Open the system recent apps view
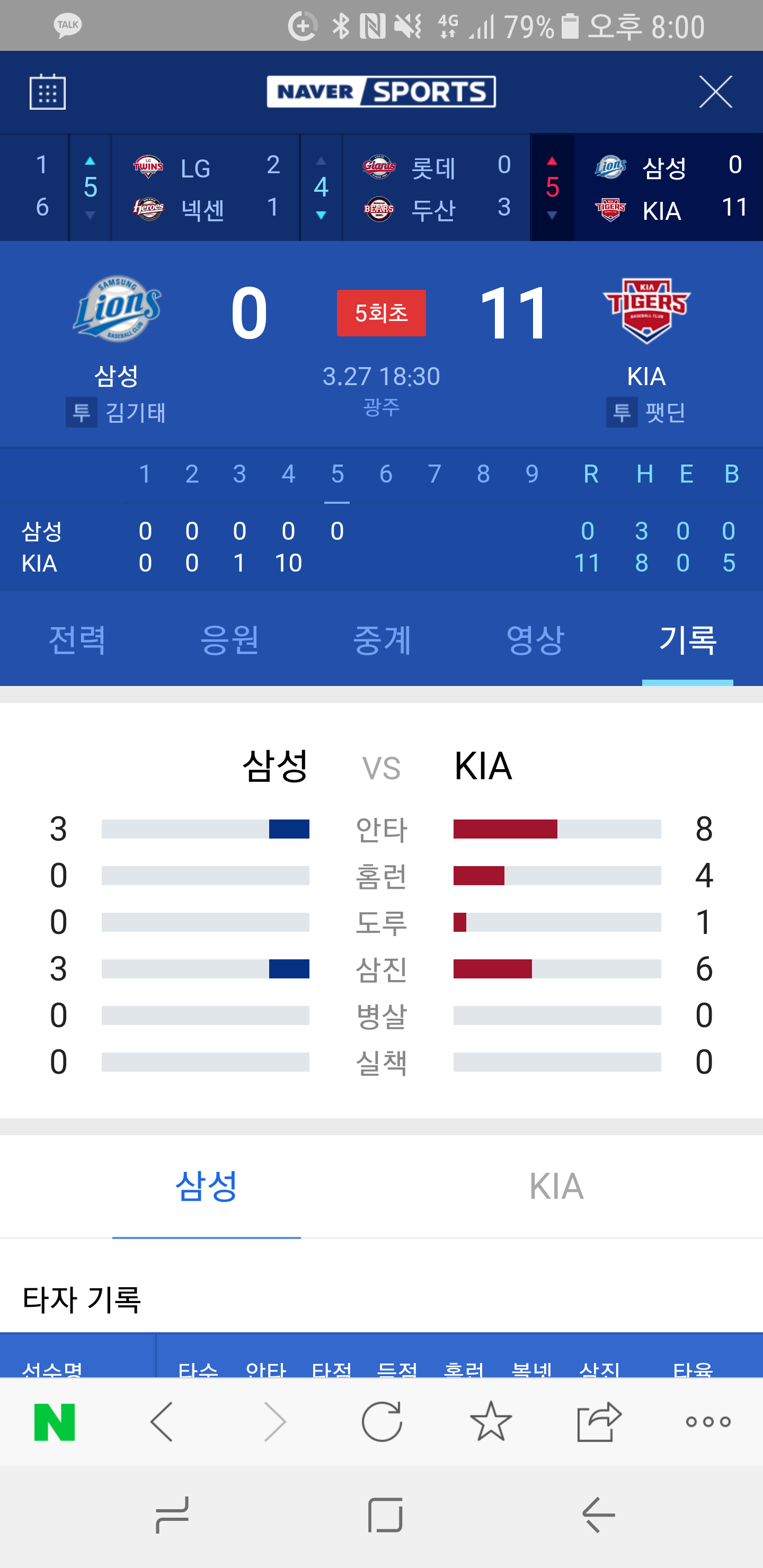Image resolution: width=763 pixels, height=1568 pixels. point(172,1515)
